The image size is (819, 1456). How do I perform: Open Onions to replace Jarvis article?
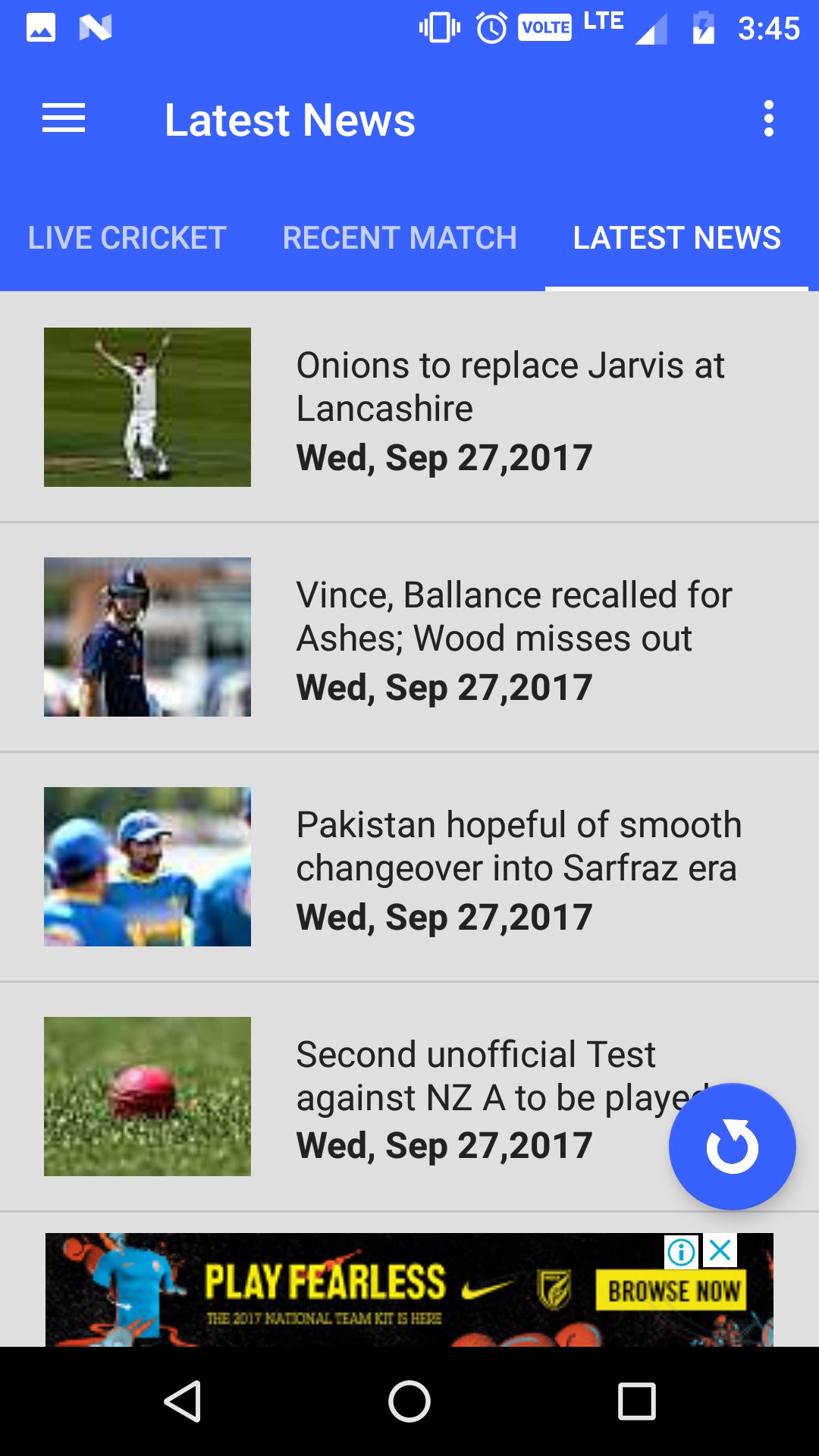[x=409, y=407]
